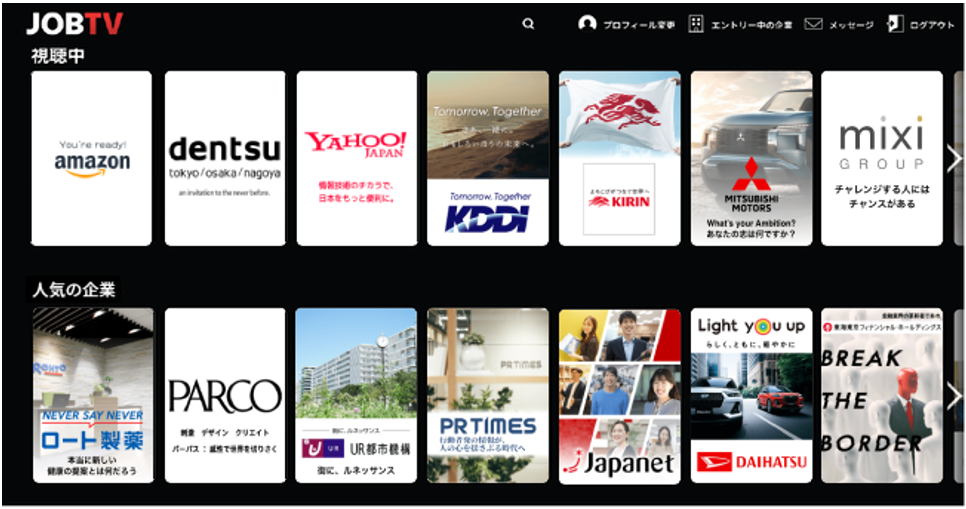Open the Japanet card
This screenshot has height=509, width=966.
point(619,395)
